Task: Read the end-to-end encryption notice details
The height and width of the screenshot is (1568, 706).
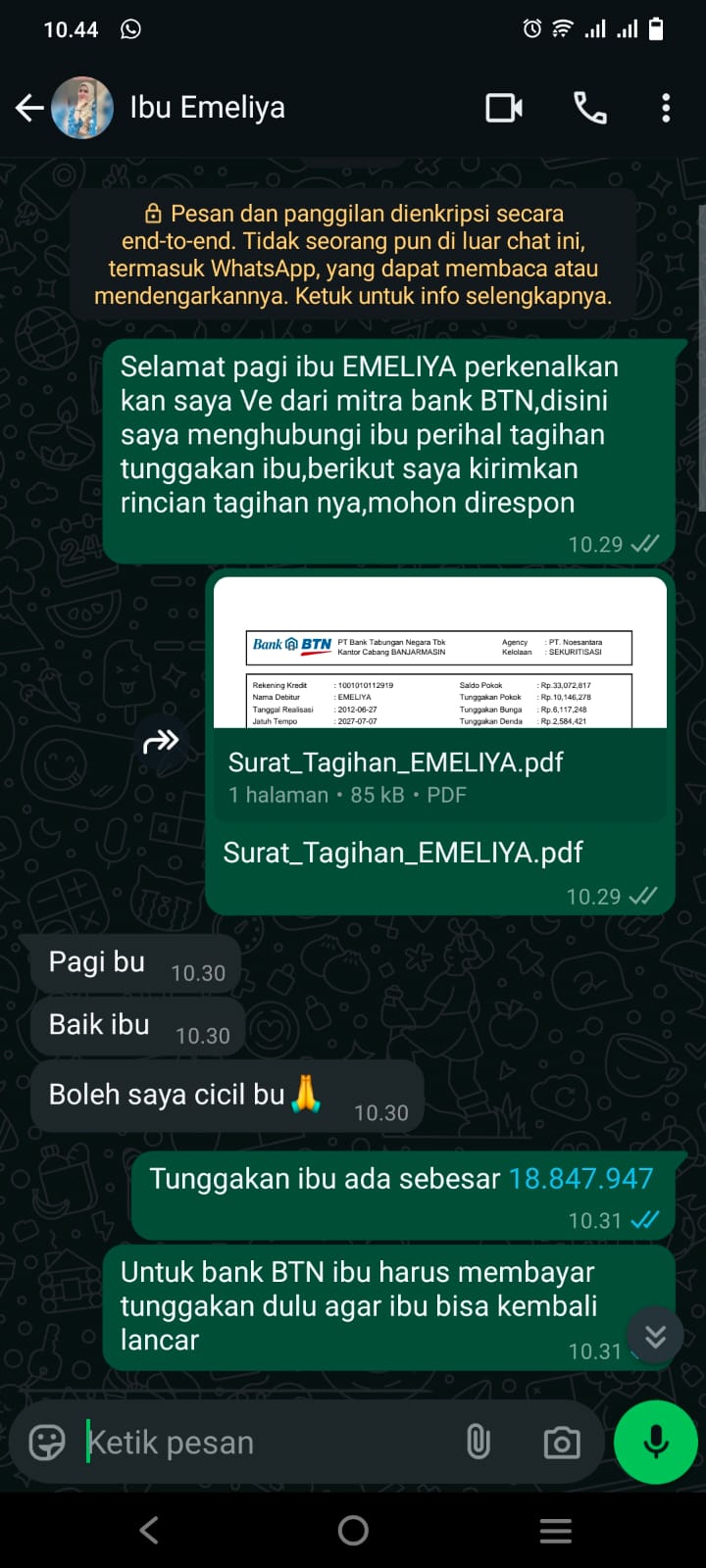Action: click(353, 255)
